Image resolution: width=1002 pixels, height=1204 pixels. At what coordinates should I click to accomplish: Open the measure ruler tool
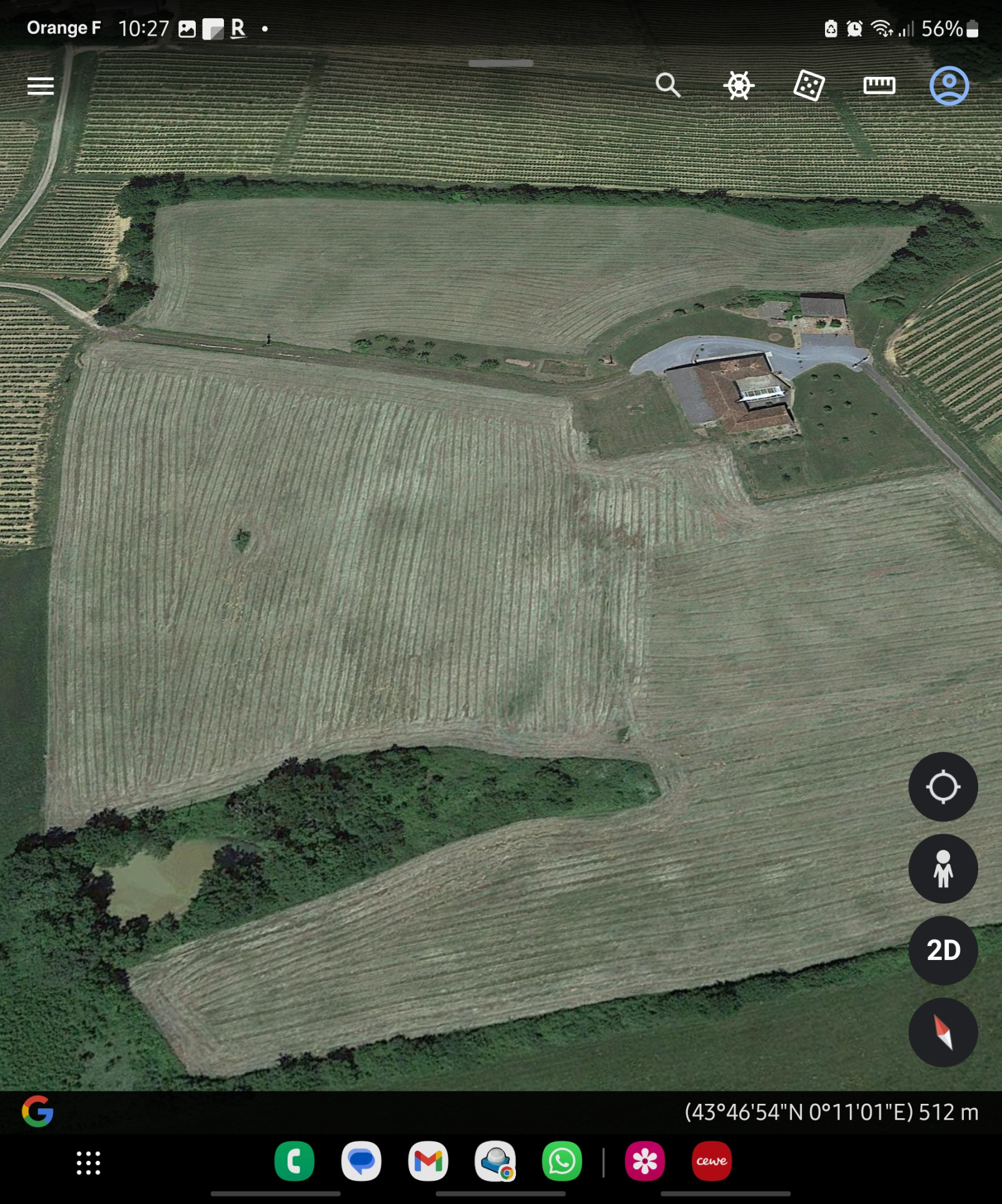879,85
